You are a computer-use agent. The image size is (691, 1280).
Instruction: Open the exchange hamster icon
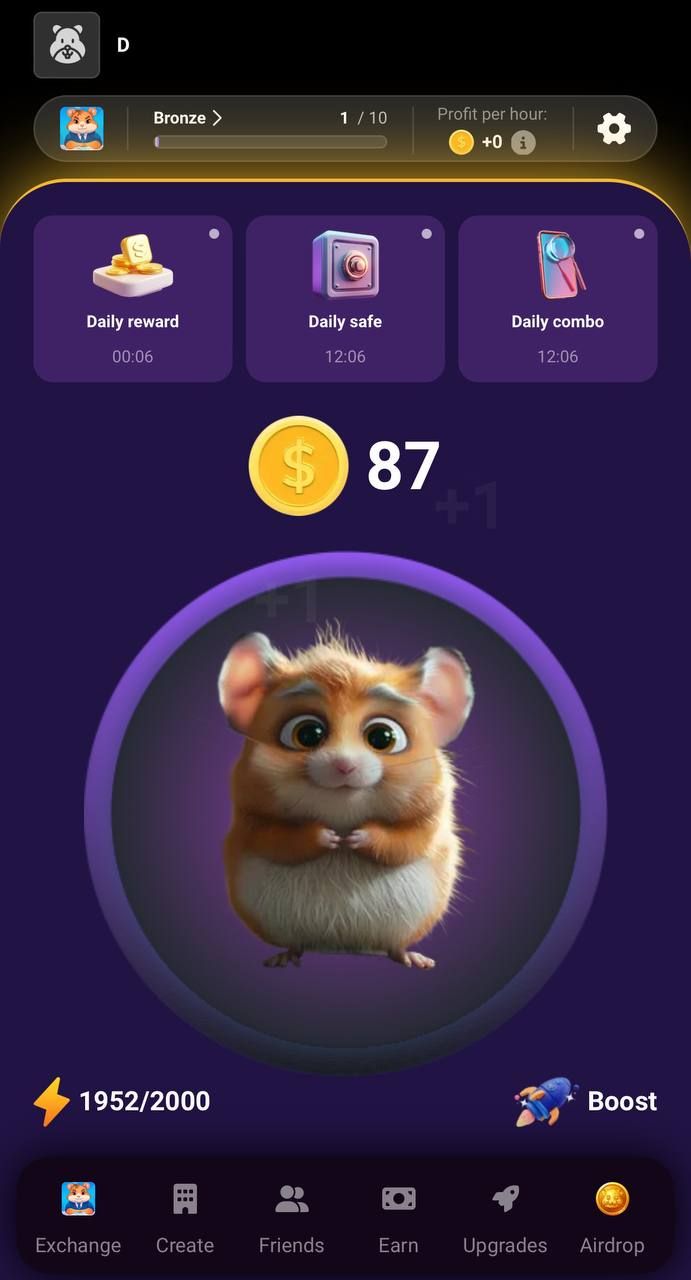point(82,128)
